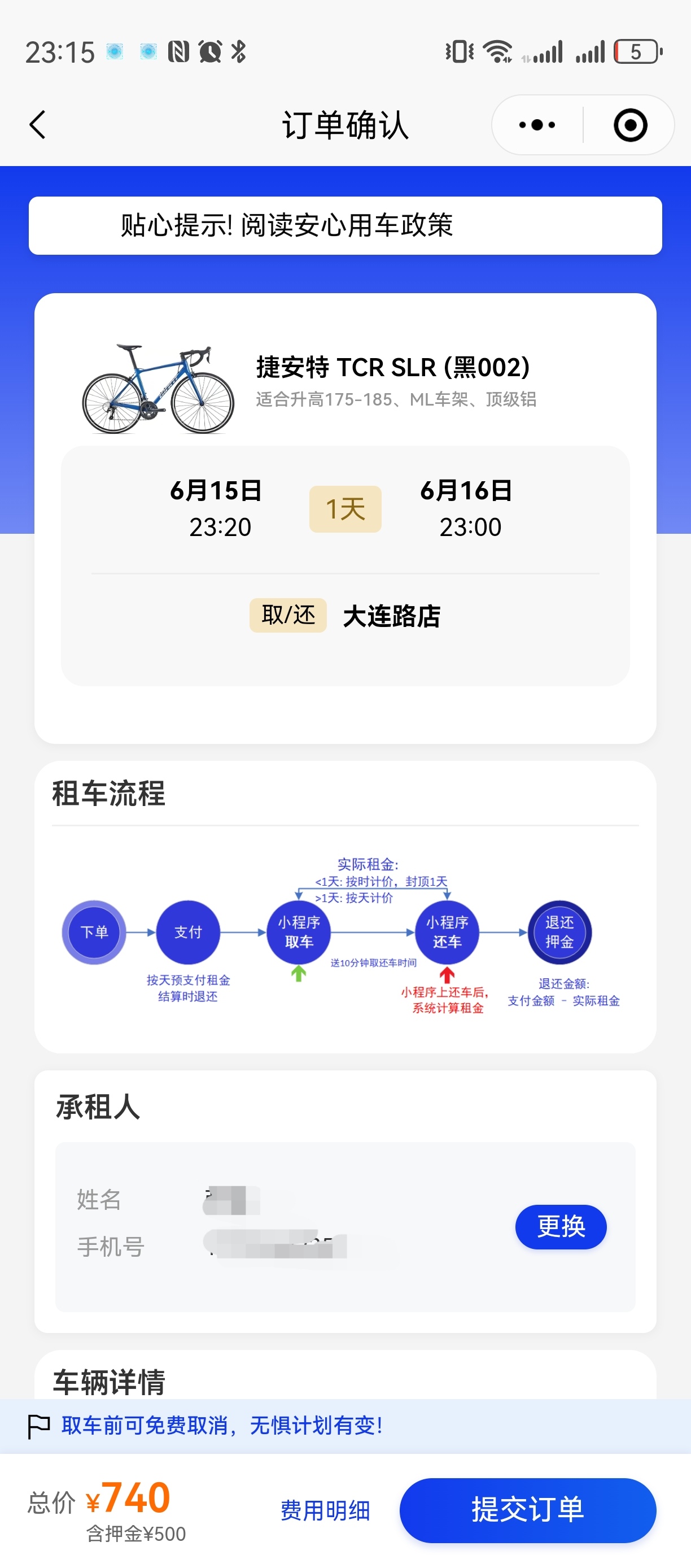
Task: Close the mini program with the circle button
Action: (x=629, y=125)
